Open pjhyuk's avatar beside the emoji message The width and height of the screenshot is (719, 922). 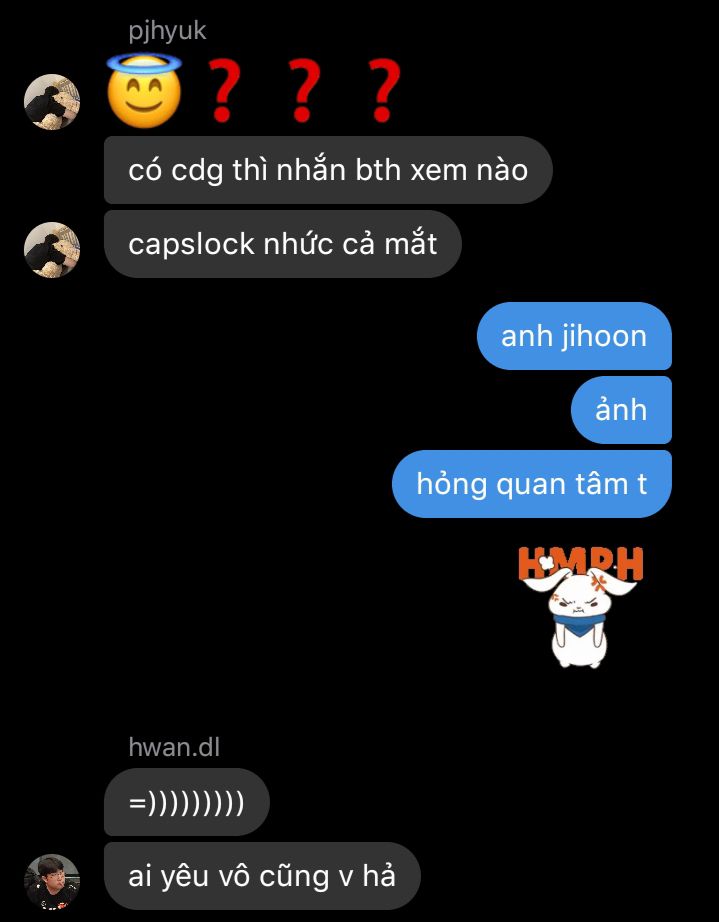click(x=52, y=102)
